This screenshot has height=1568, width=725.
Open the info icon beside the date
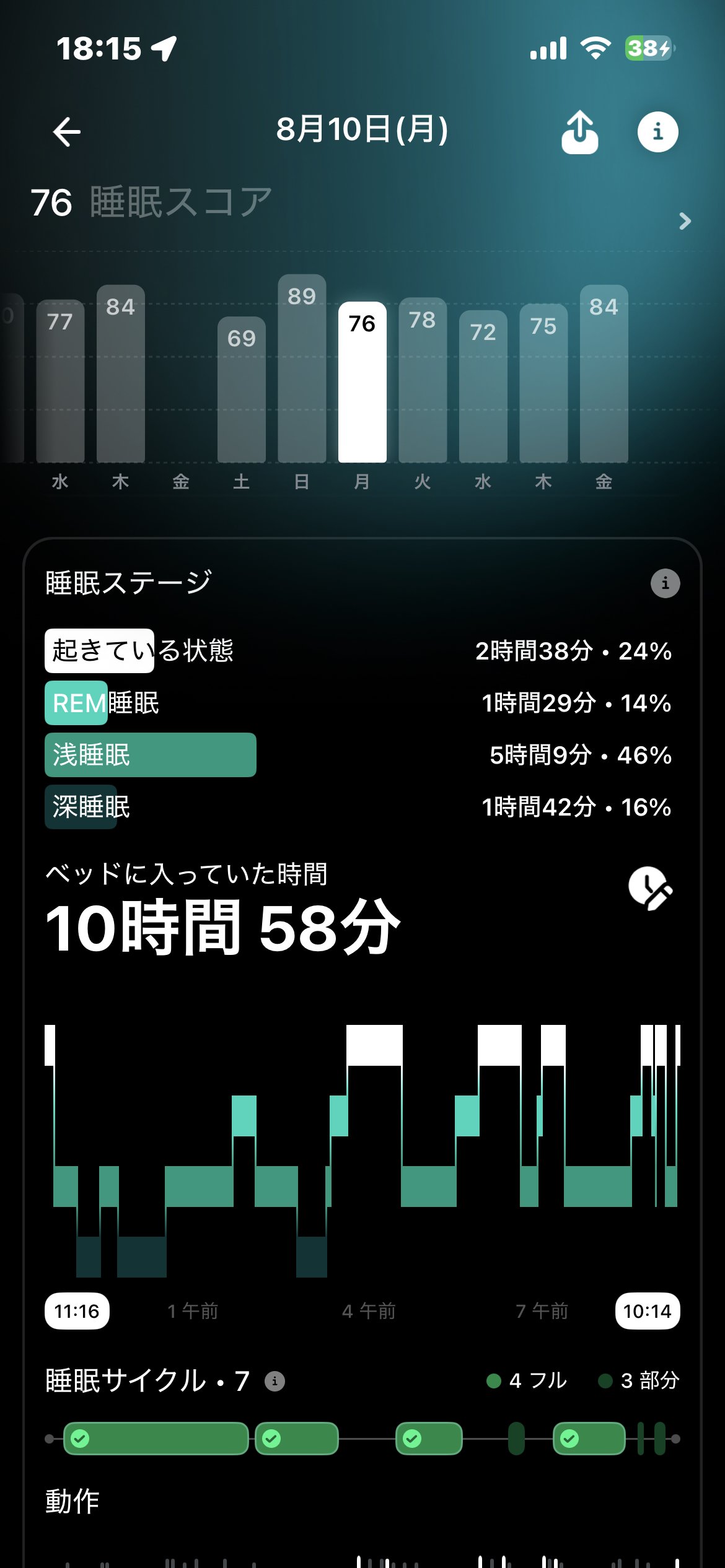click(657, 132)
